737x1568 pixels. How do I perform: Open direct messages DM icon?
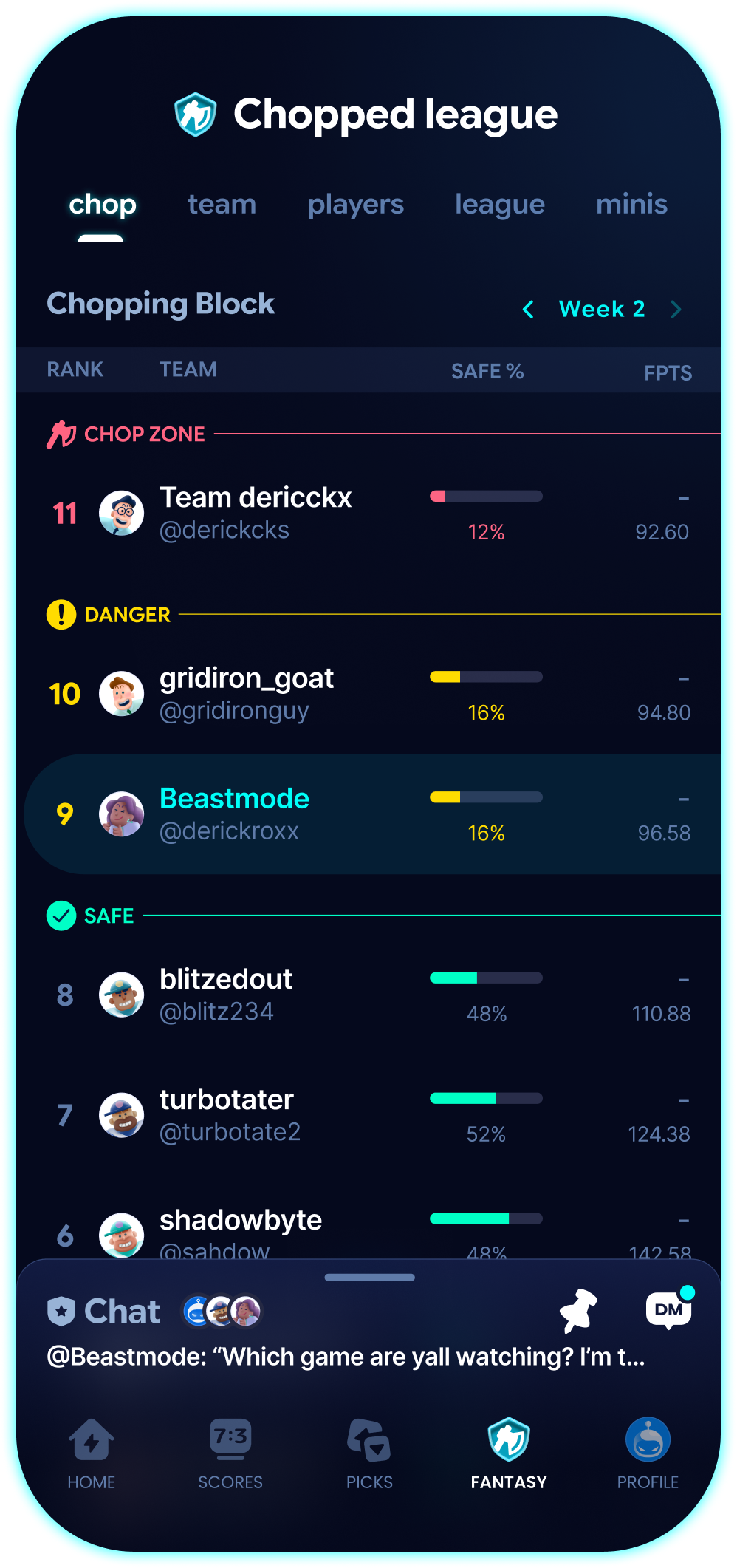(x=669, y=1309)
